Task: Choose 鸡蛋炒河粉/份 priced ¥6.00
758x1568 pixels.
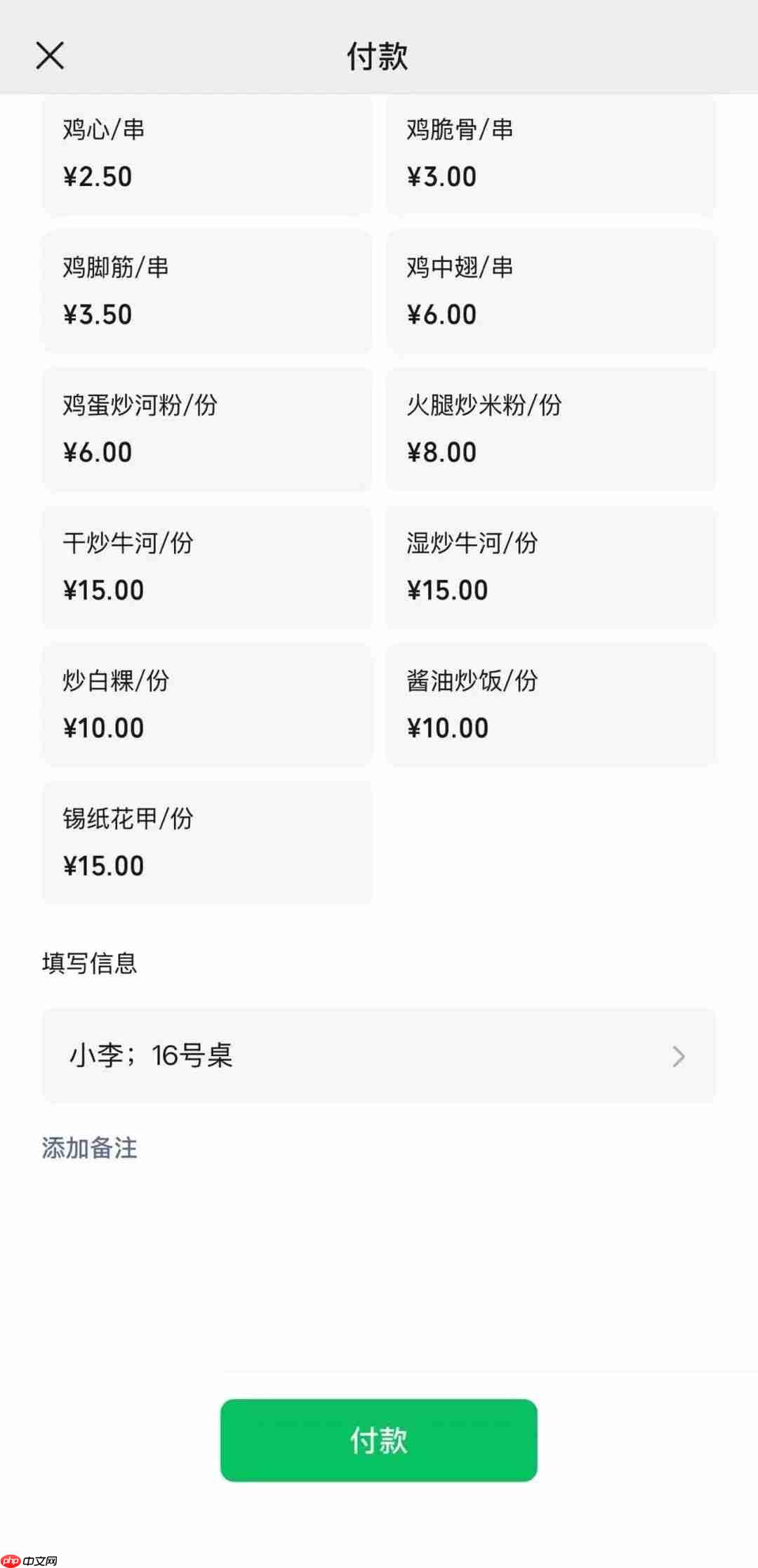Action: (207, 428)
